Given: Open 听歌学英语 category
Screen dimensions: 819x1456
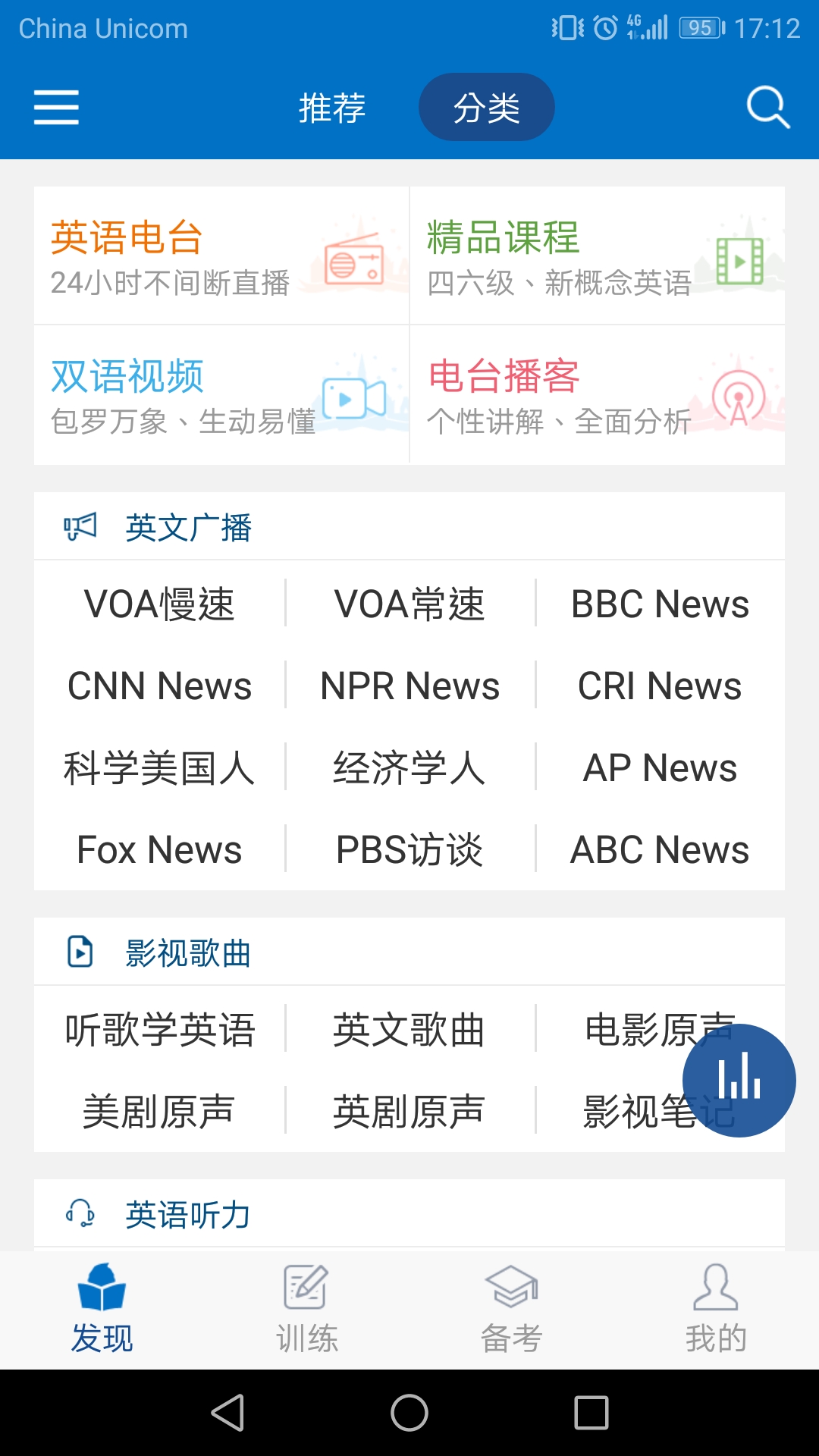Looking at the screenshot, I should pyautogui.click(x=159, y=1030).
